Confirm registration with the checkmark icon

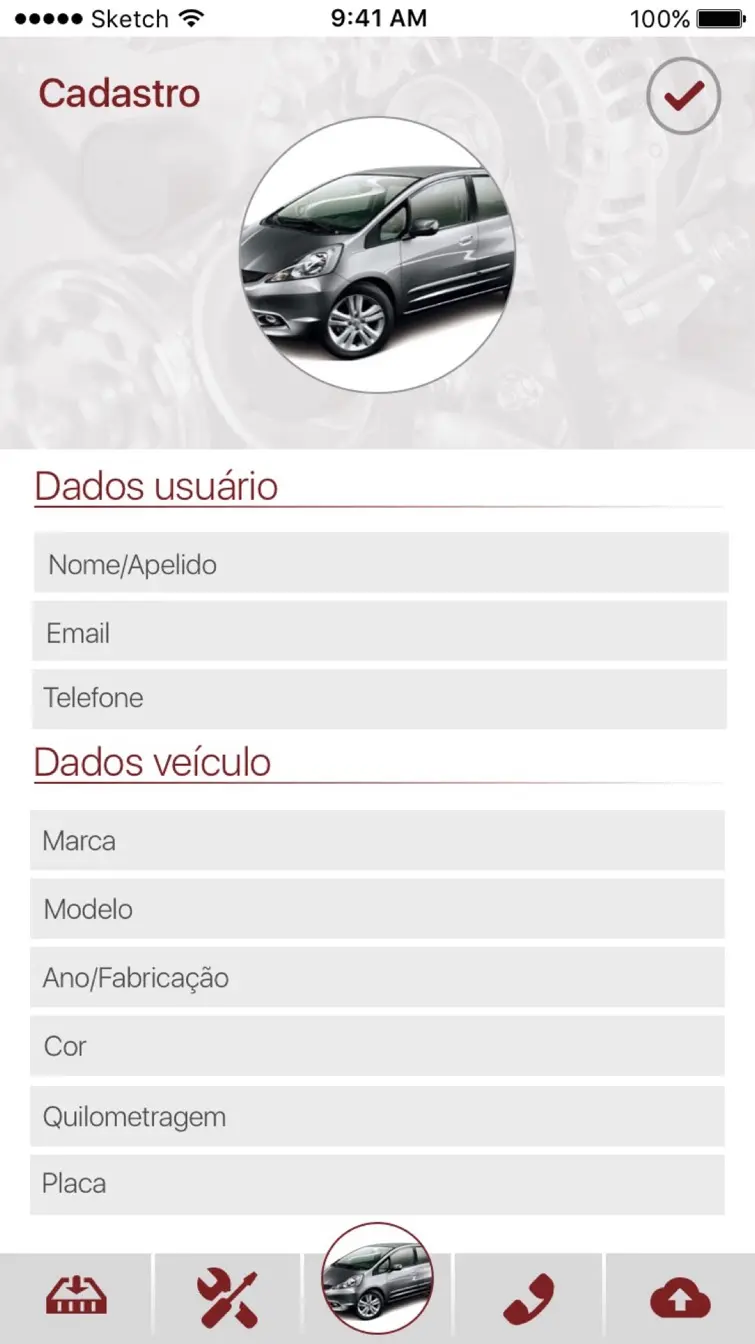pos(683,96)
